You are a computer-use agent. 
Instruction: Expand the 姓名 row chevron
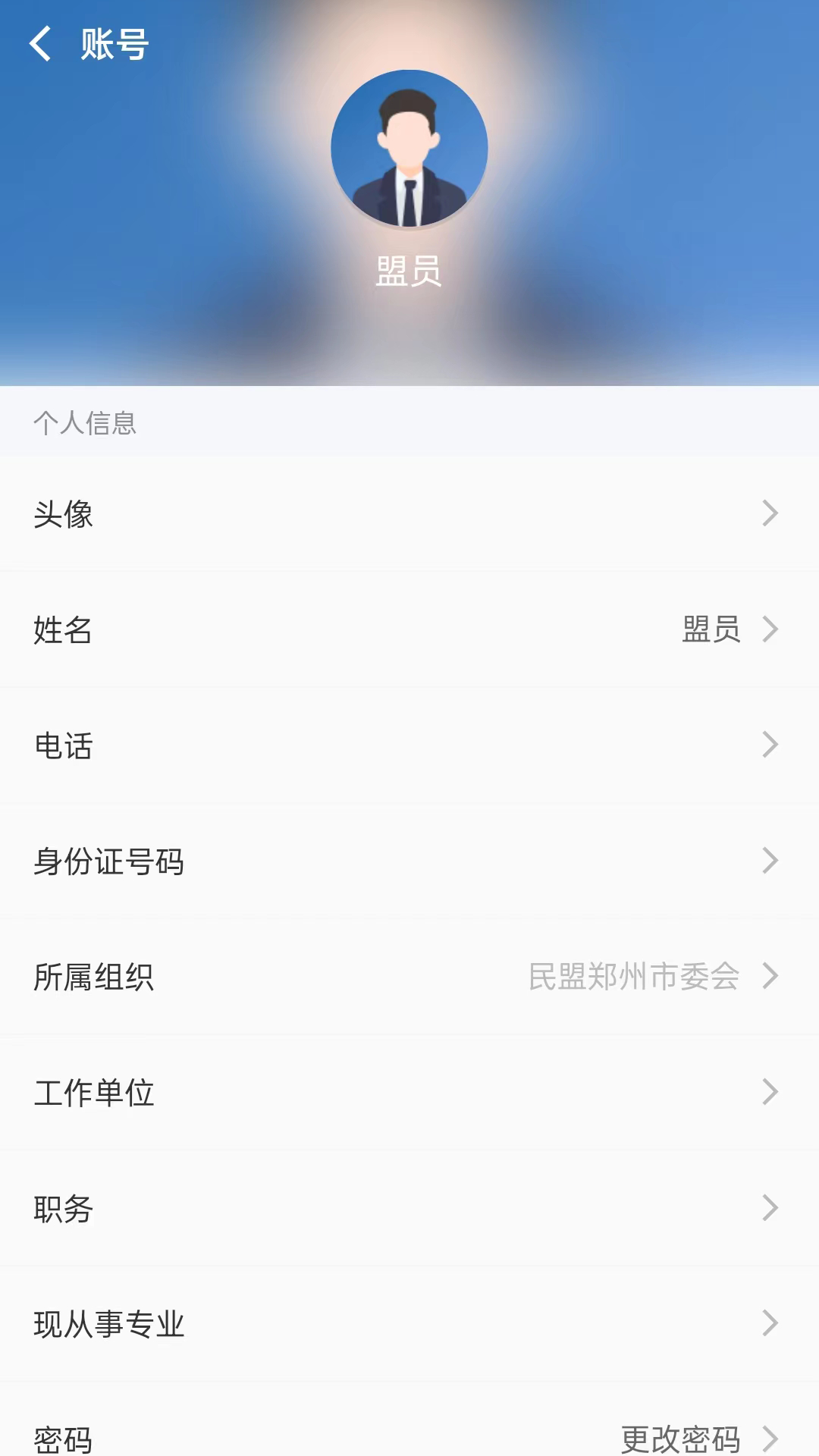[771, 629]
